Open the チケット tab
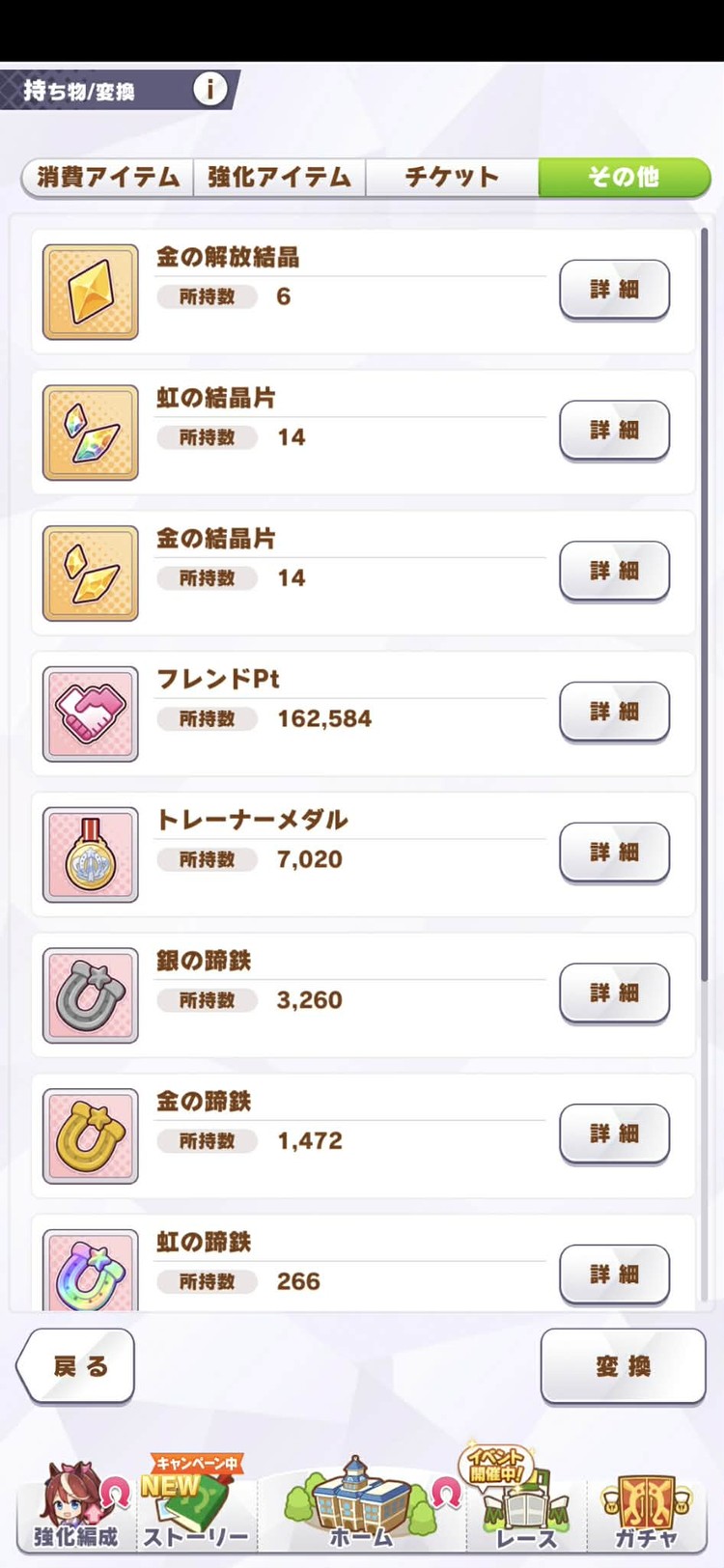 point(450,178)
